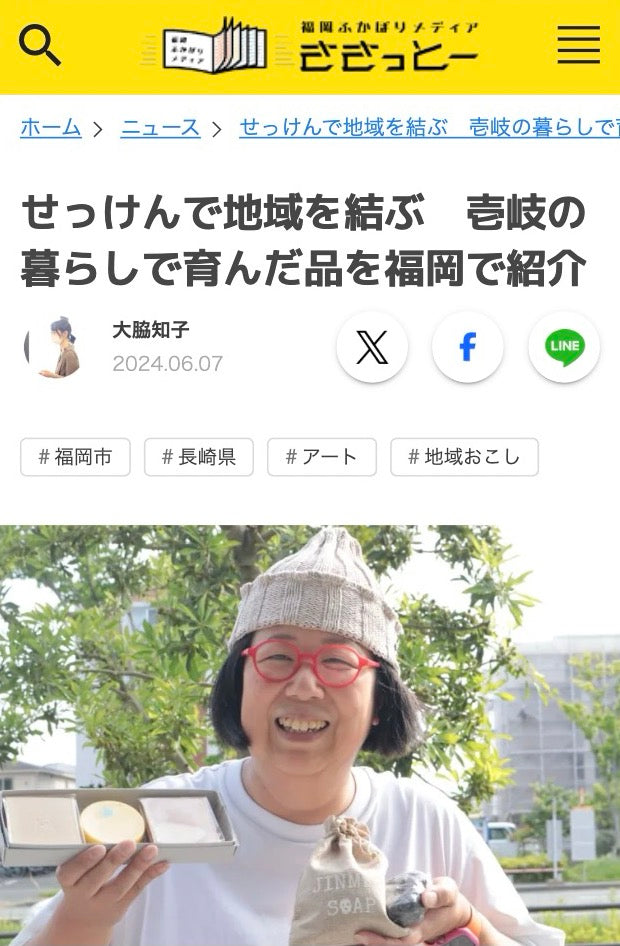Open the hamburger menu
This screenshot has width=620, height=946.
click(578, 46)
